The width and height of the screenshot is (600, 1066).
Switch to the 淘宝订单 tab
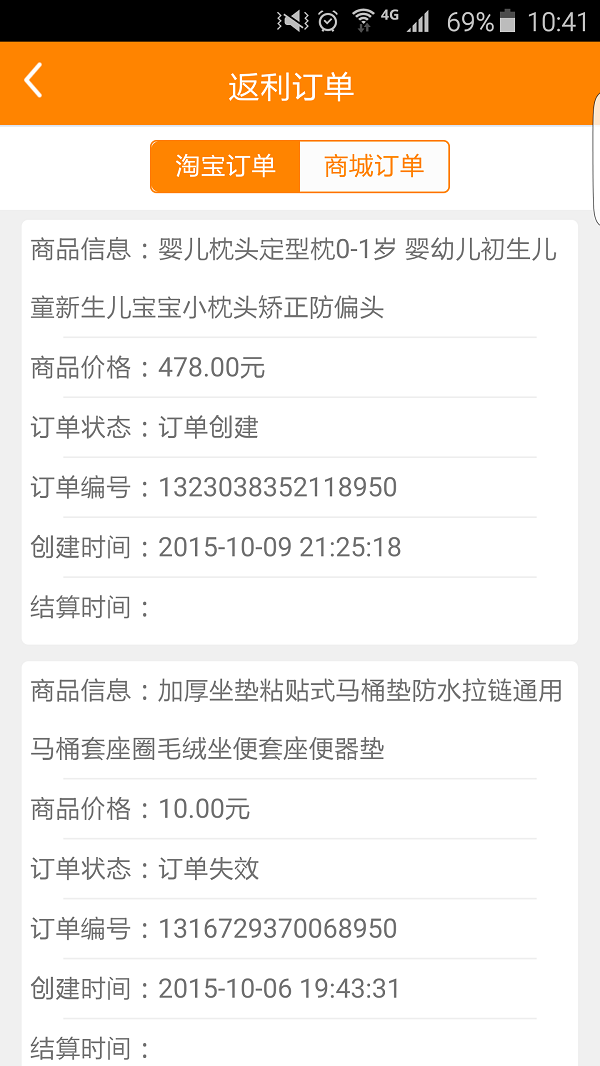click(x=225, y=166)
